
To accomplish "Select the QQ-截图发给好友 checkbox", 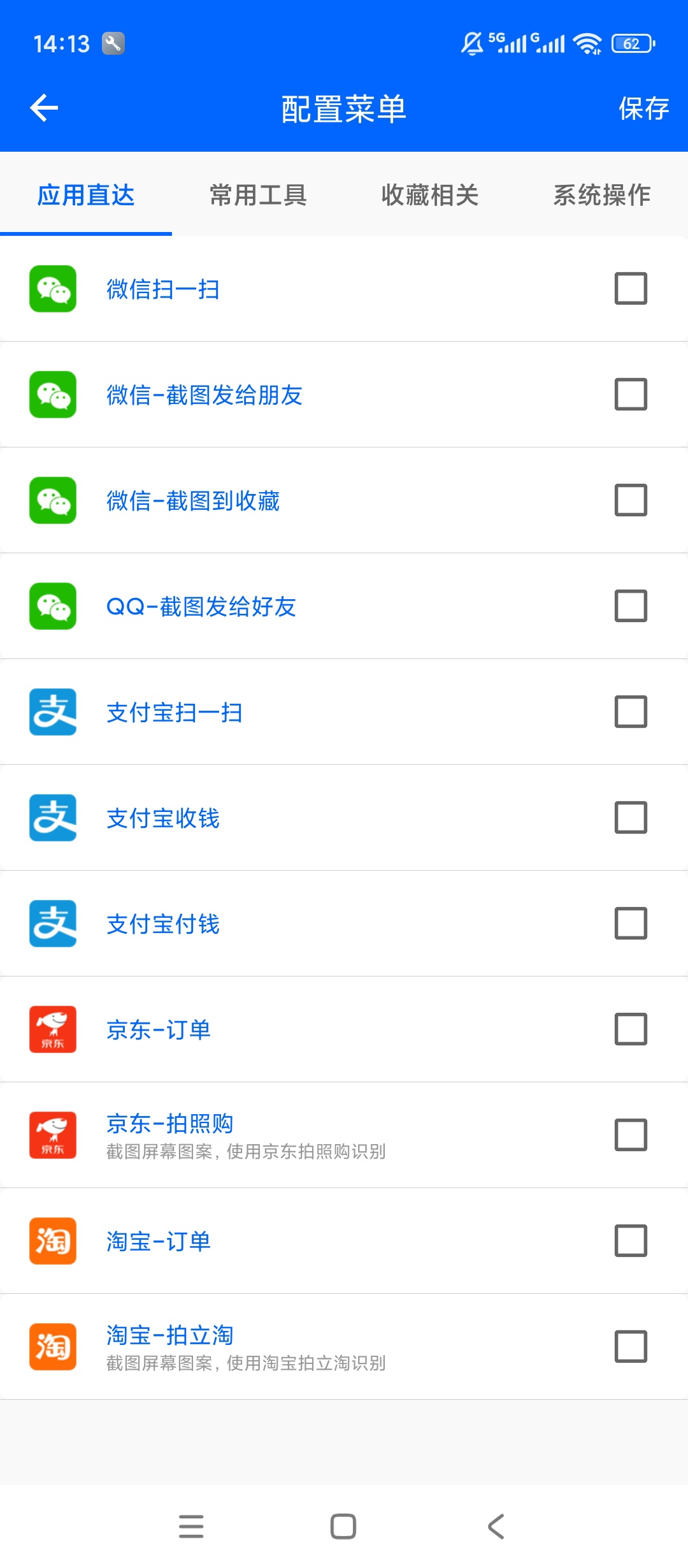I will click(x=631, y=606).
